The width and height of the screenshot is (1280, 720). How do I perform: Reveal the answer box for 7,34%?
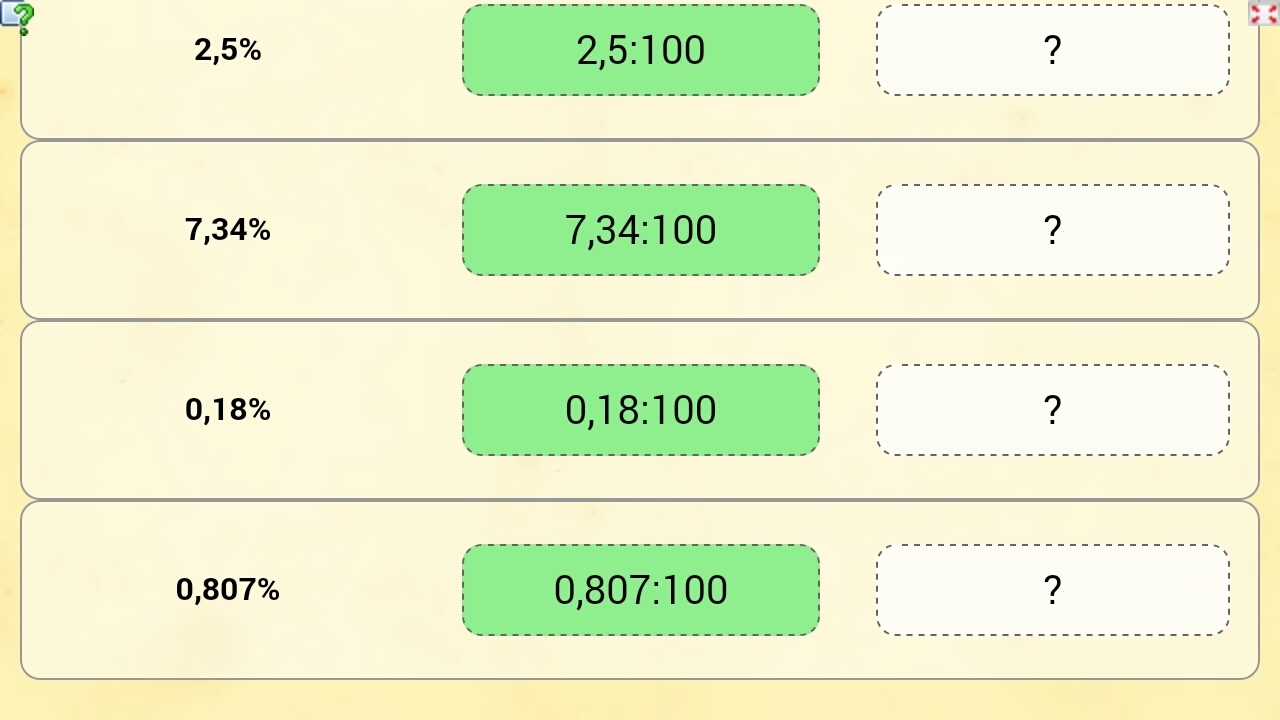1052,230
